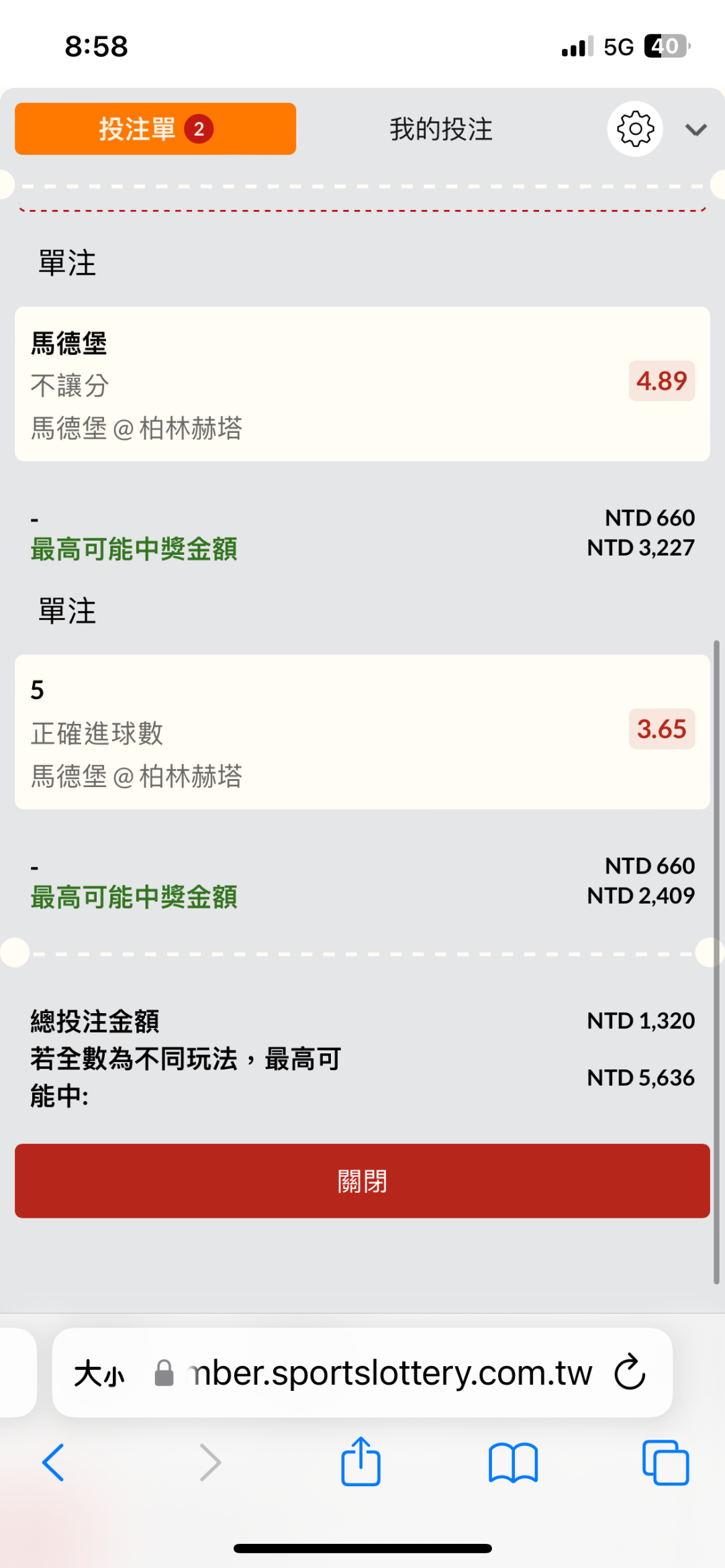Image resolution: width=725 pixels, height=1568 pixels.
Task: Open the bet slip settings gear
Action: 635,129
